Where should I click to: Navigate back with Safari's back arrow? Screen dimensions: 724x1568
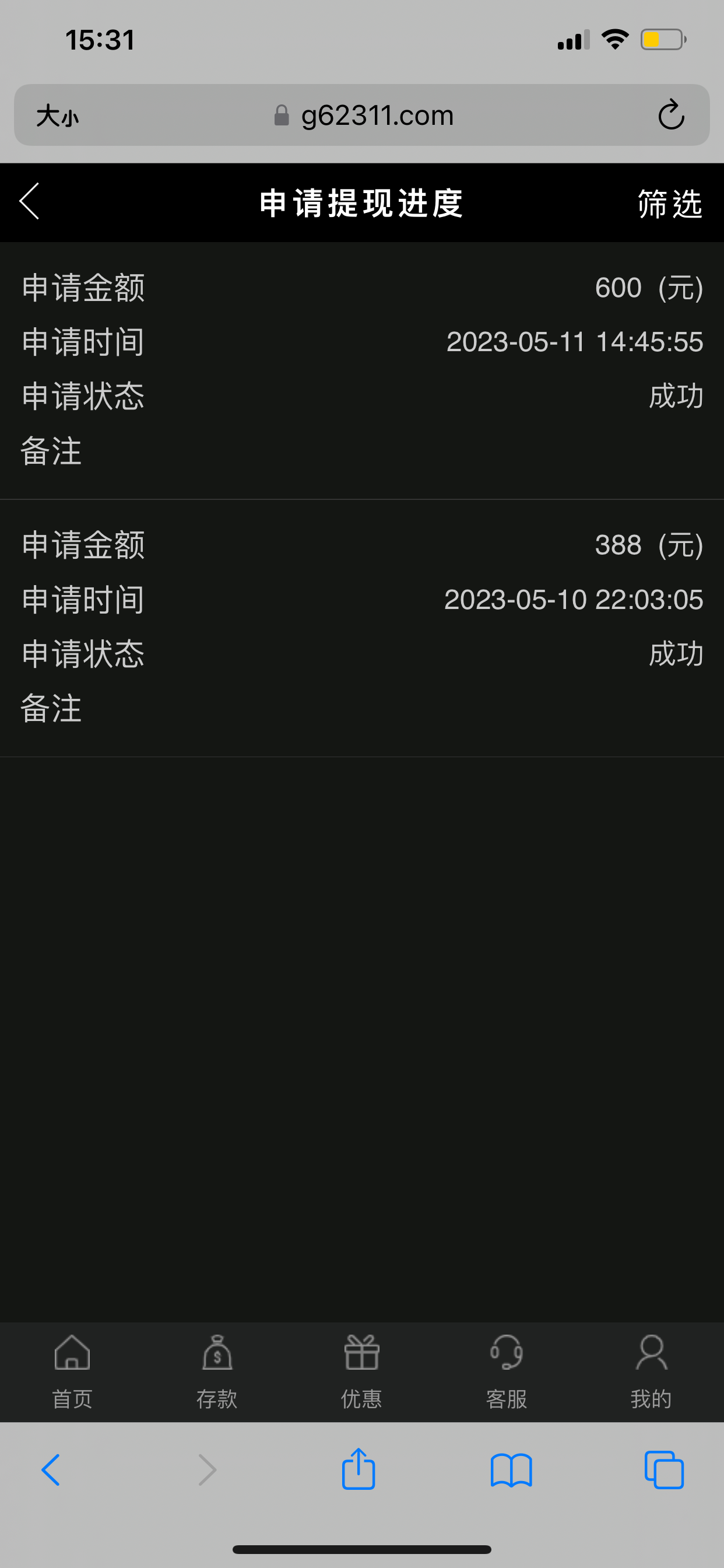tap(51, 1471)
